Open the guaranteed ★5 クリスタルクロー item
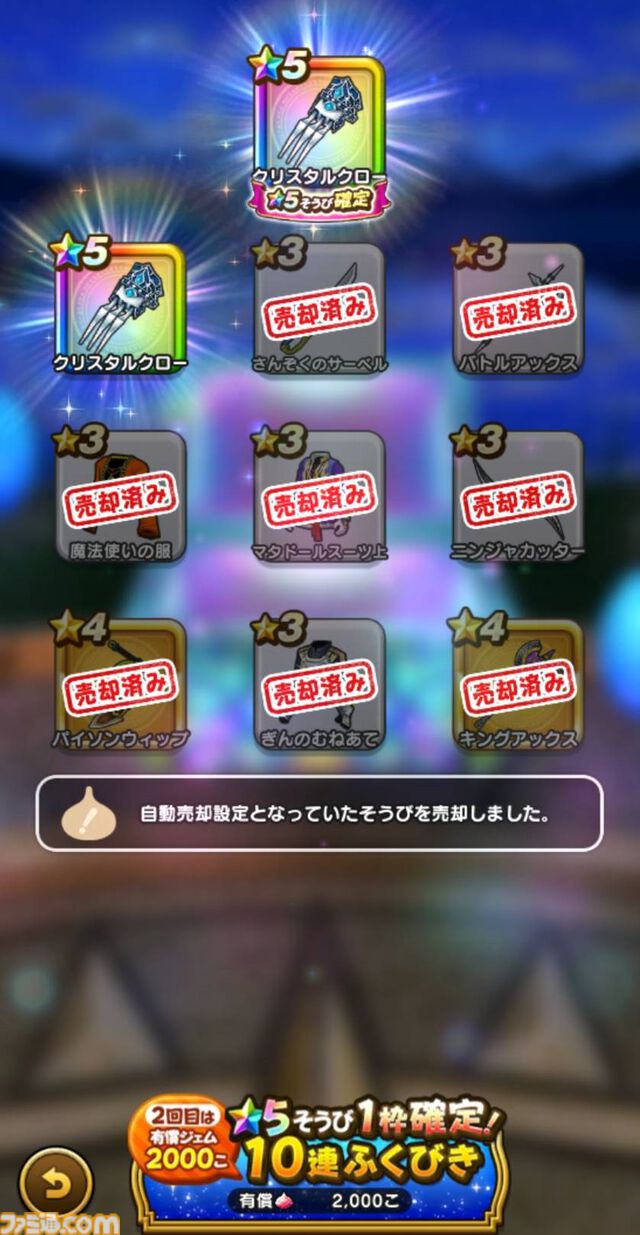Image resolution: width=640 pixels, height=1235 pixels. click(x=319, y=125)
